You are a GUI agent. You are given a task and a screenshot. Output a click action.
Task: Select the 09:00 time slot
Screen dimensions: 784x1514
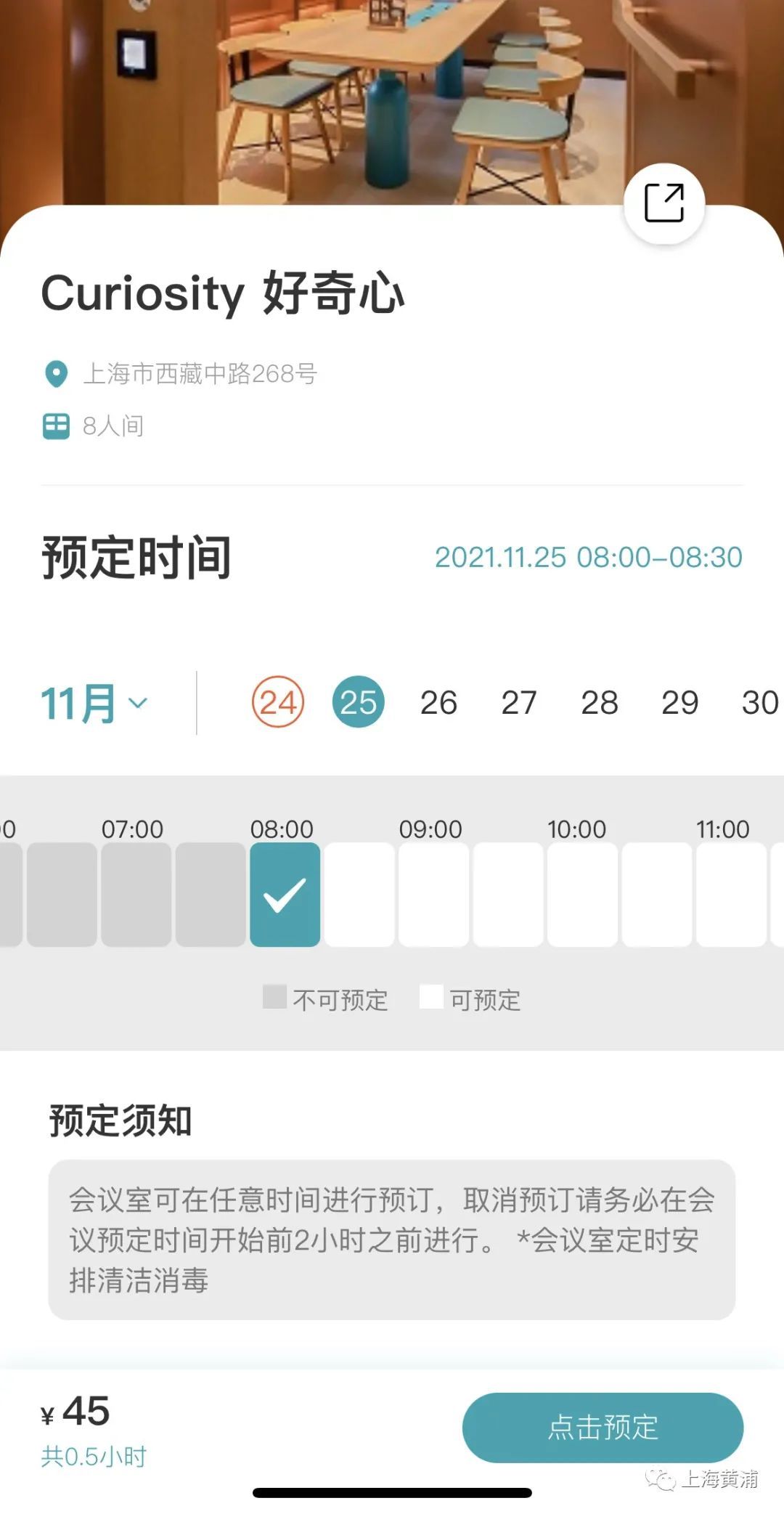(x=433, y=895)
